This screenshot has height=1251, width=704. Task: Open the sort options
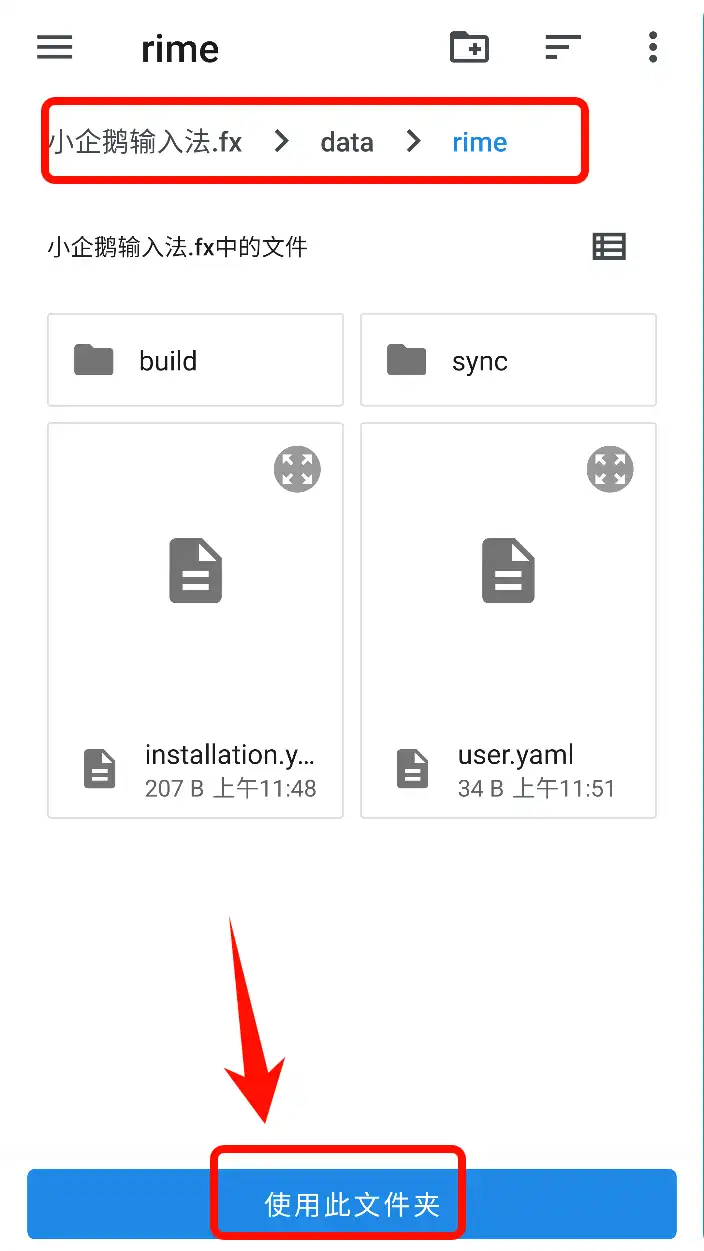(562, 47)
